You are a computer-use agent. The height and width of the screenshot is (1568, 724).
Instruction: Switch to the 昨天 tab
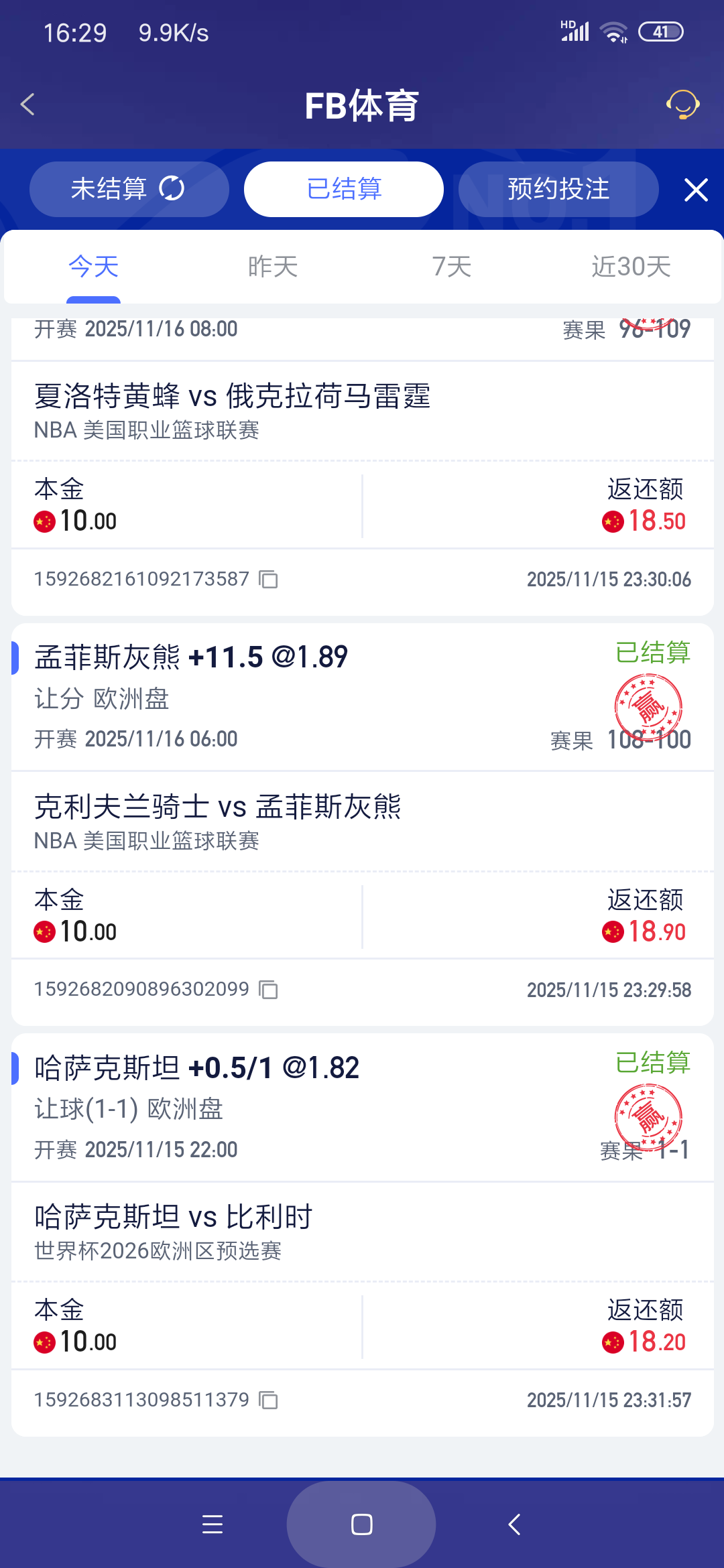(271, 266)
